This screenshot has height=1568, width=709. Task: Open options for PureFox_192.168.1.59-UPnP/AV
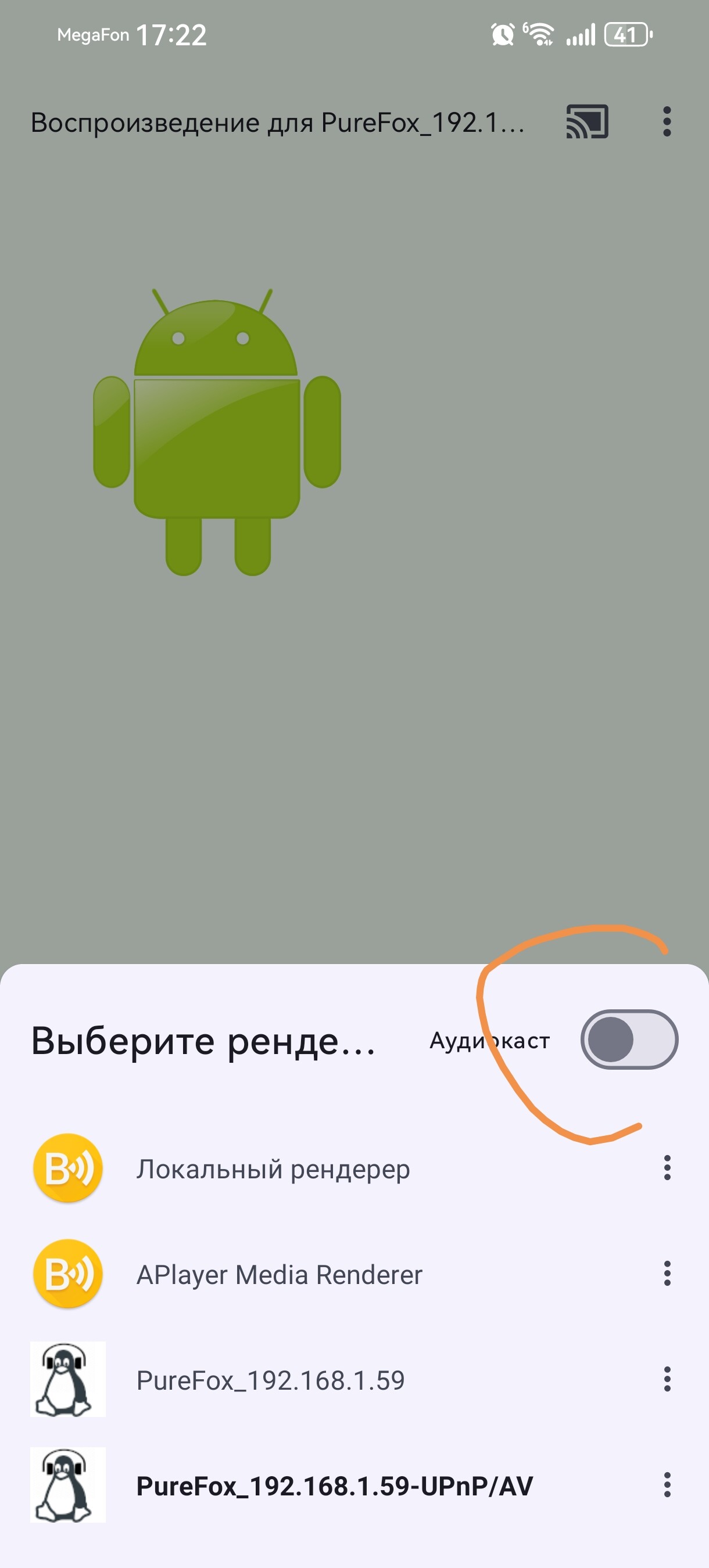[667, 1485]
